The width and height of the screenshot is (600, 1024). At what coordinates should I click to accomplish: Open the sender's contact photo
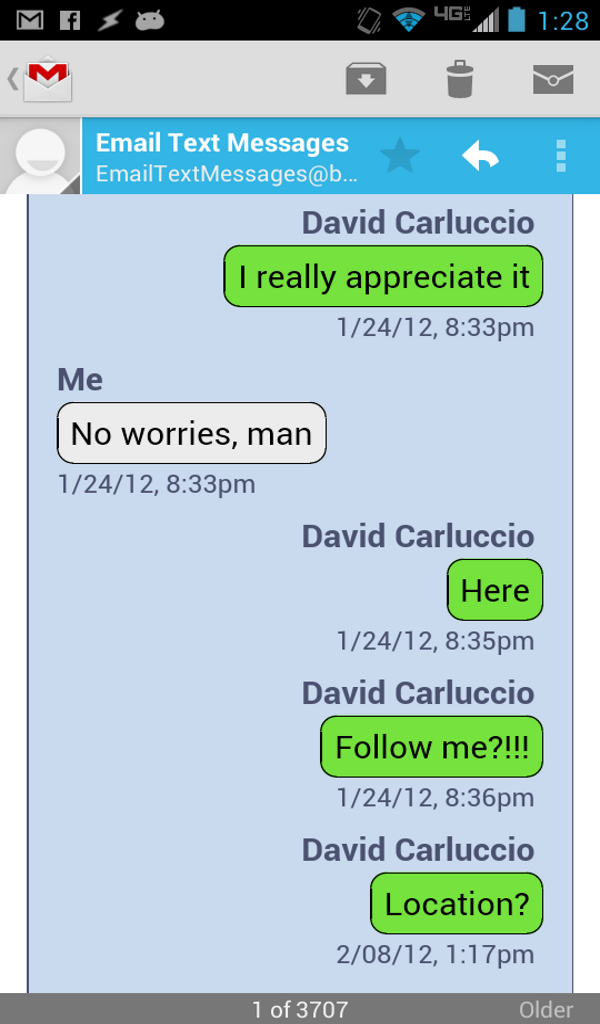coord(40,156)
